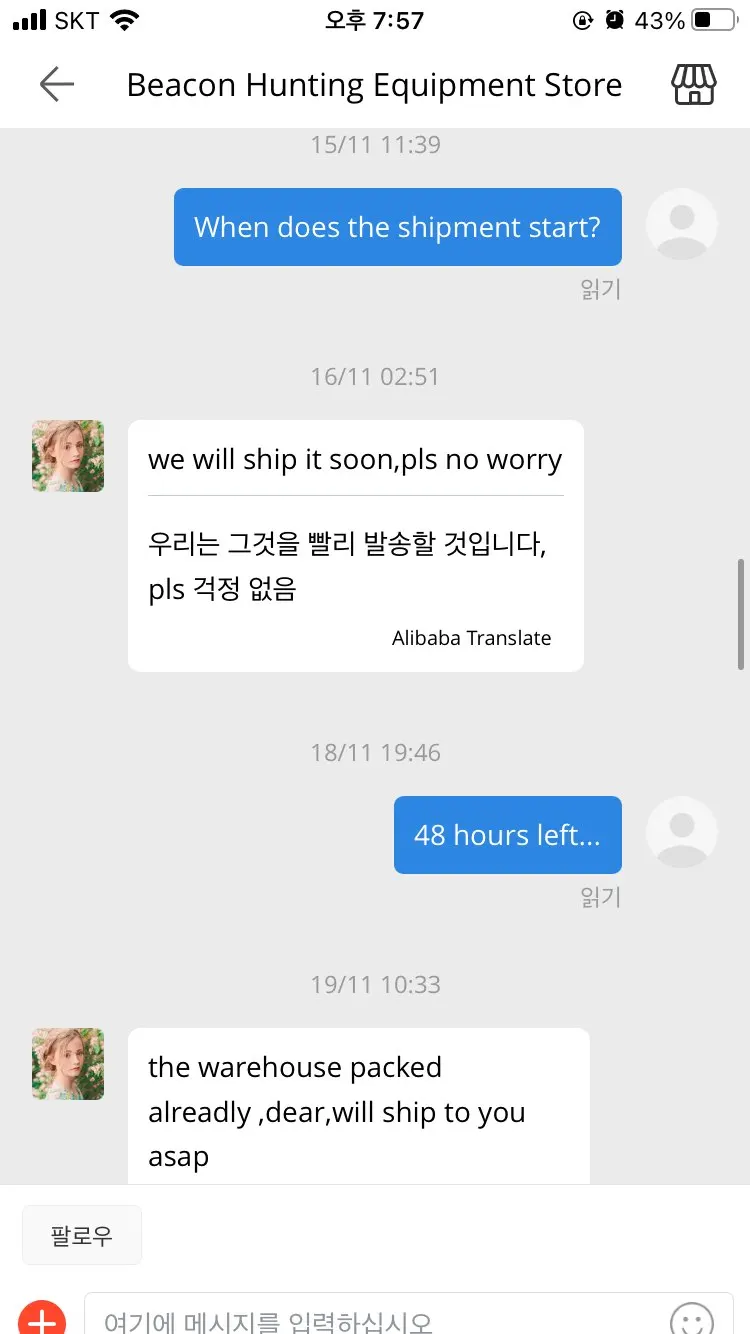The height and width of the screenshot is (1334, 750).
Task: Open the seller's avatar on the 16/11 message
Action: (x=68, y=456)
